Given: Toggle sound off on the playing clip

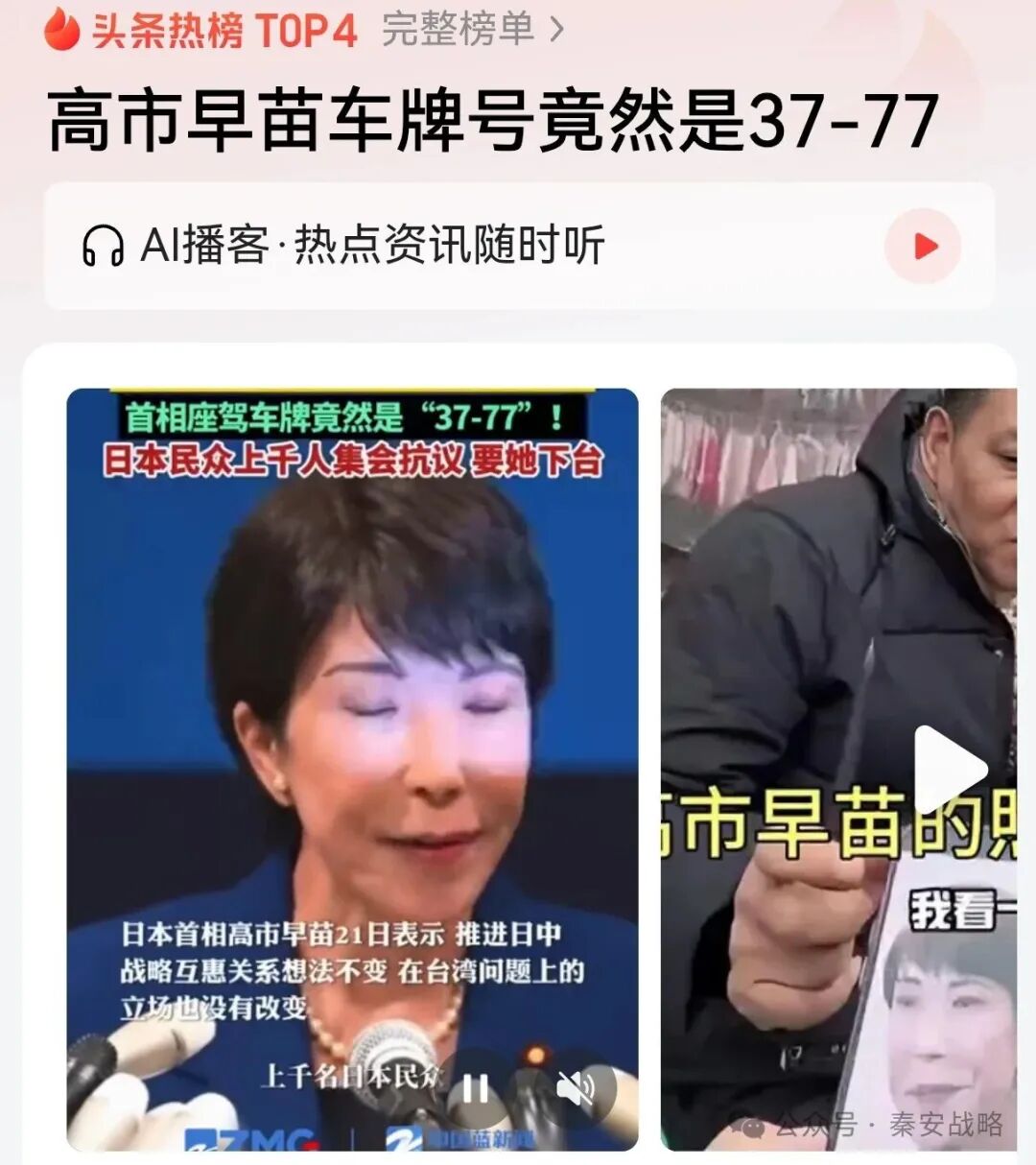Looking at the screenshot, I should pos(576,1089).
